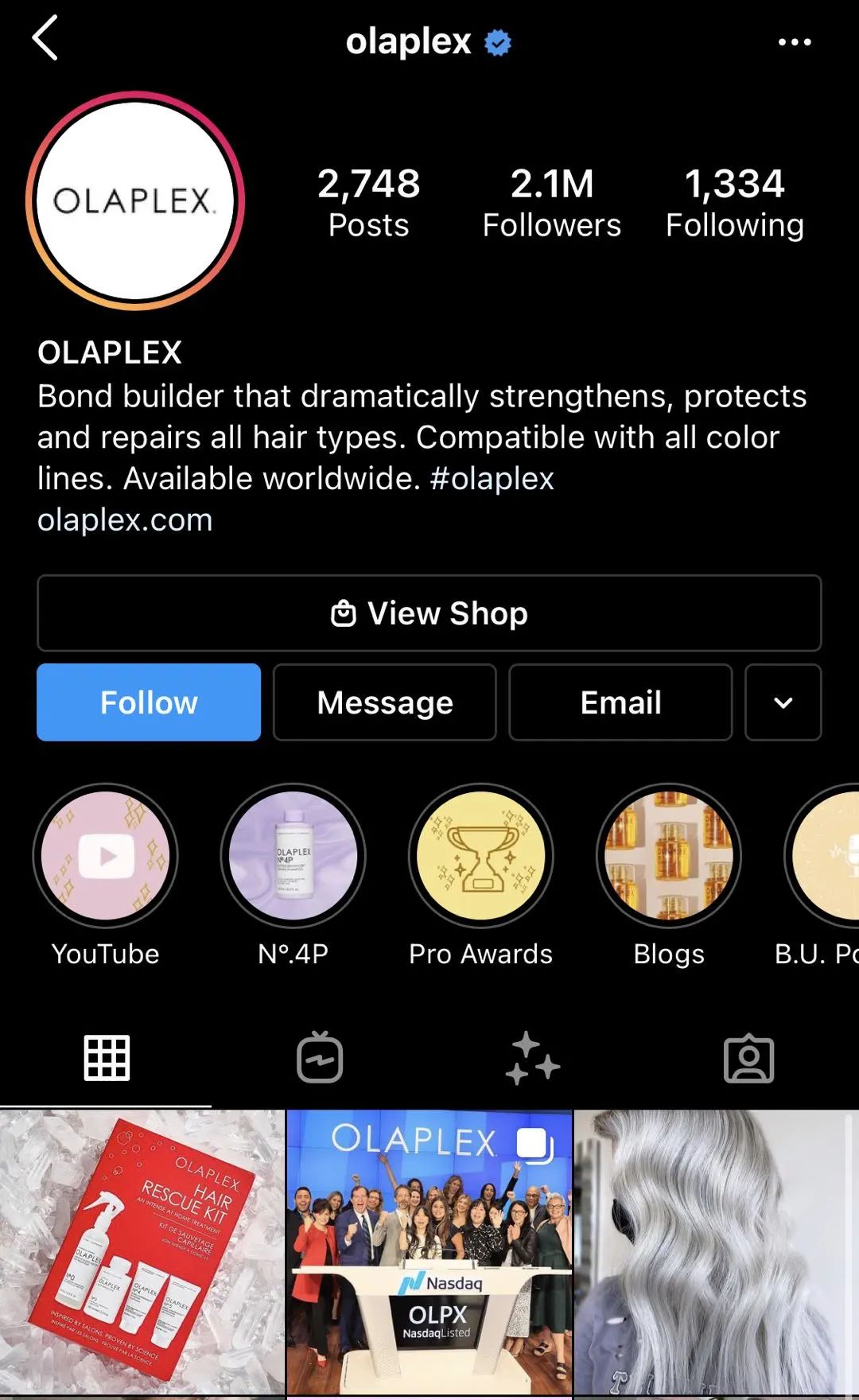The width and height of the screenshot is (859, 1400).
Task: Switch to the tagged photos tab
Action: 748,1058
